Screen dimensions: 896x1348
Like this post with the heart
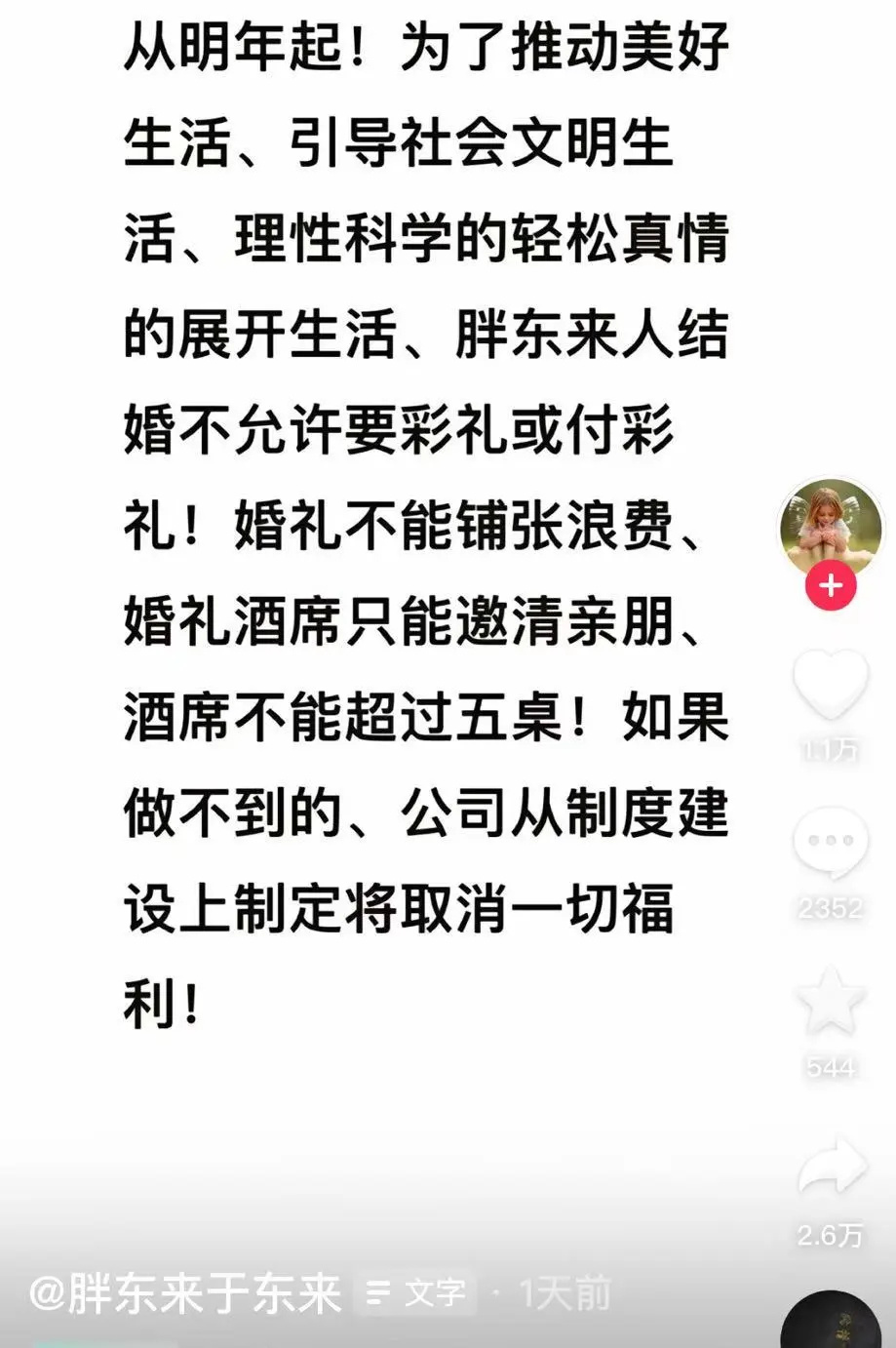pos(830,685)
